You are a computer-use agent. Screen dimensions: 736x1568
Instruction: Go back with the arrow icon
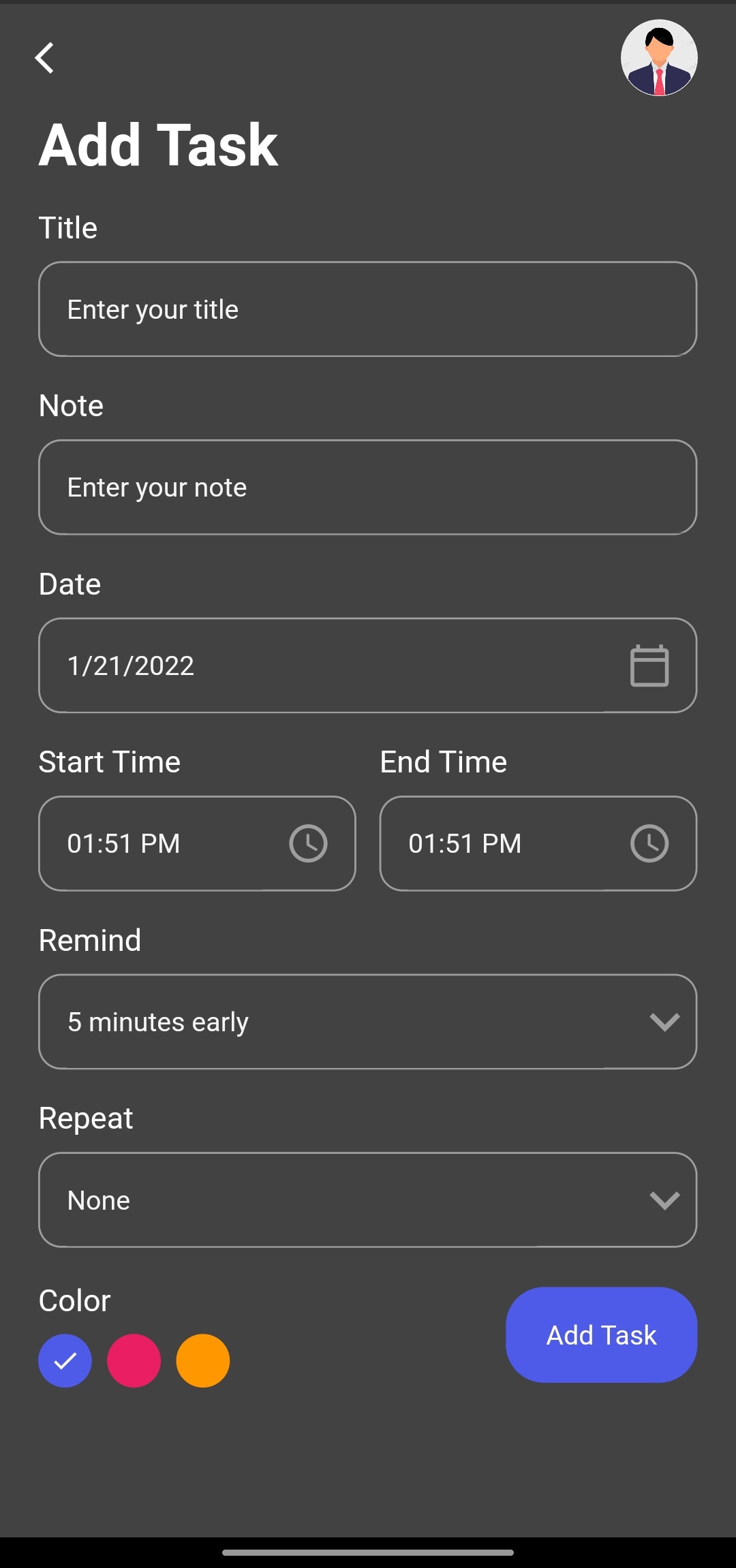click(x=45, y=58)
